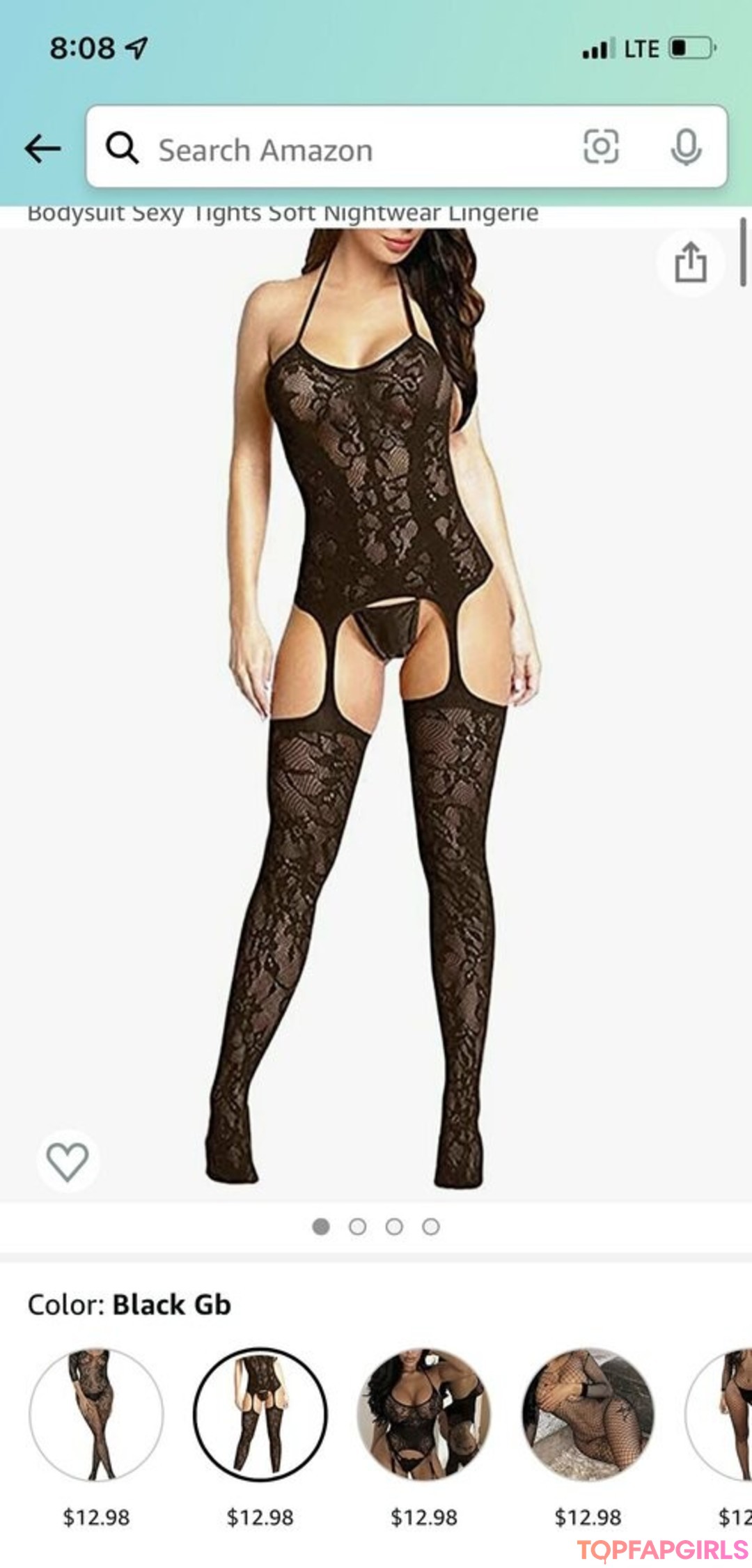Choose the third color option swatch
This screenshot has width=752, height=1568.
(423, 1414)
